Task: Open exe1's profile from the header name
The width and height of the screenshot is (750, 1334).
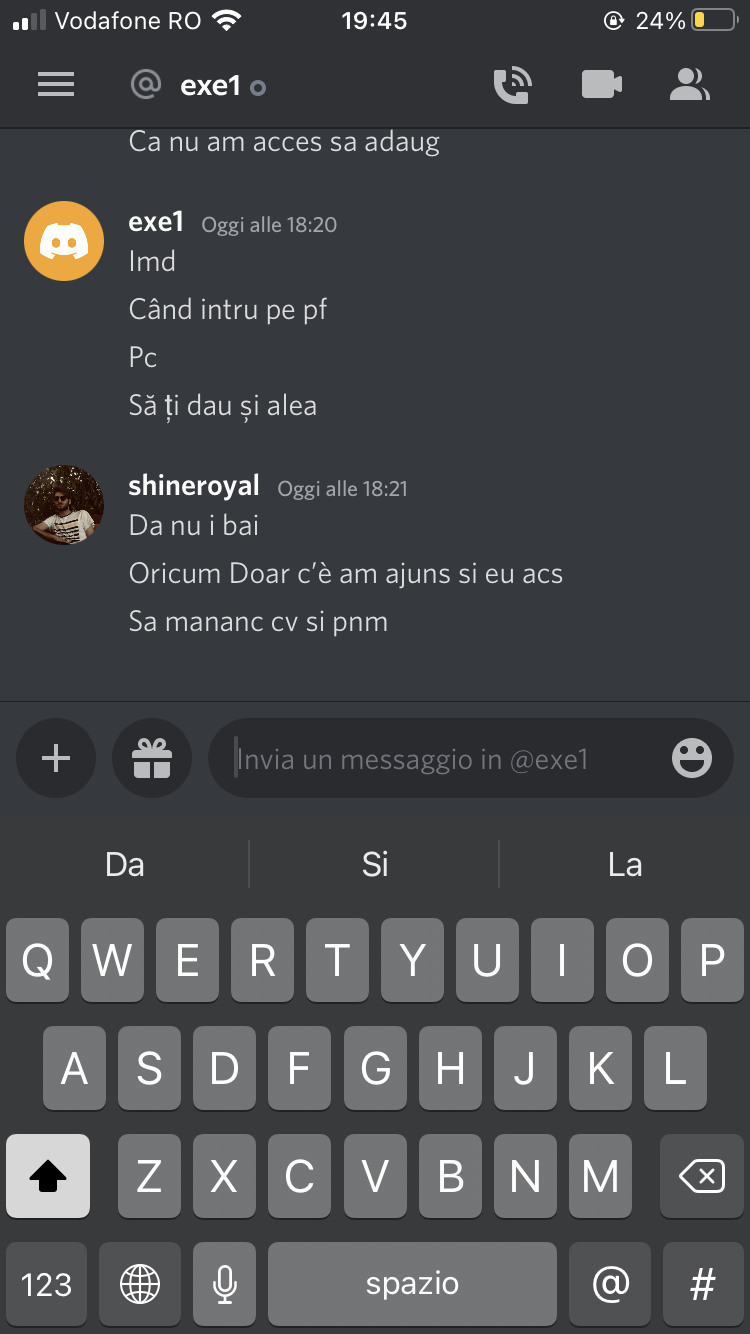Action: coord(210,86)
